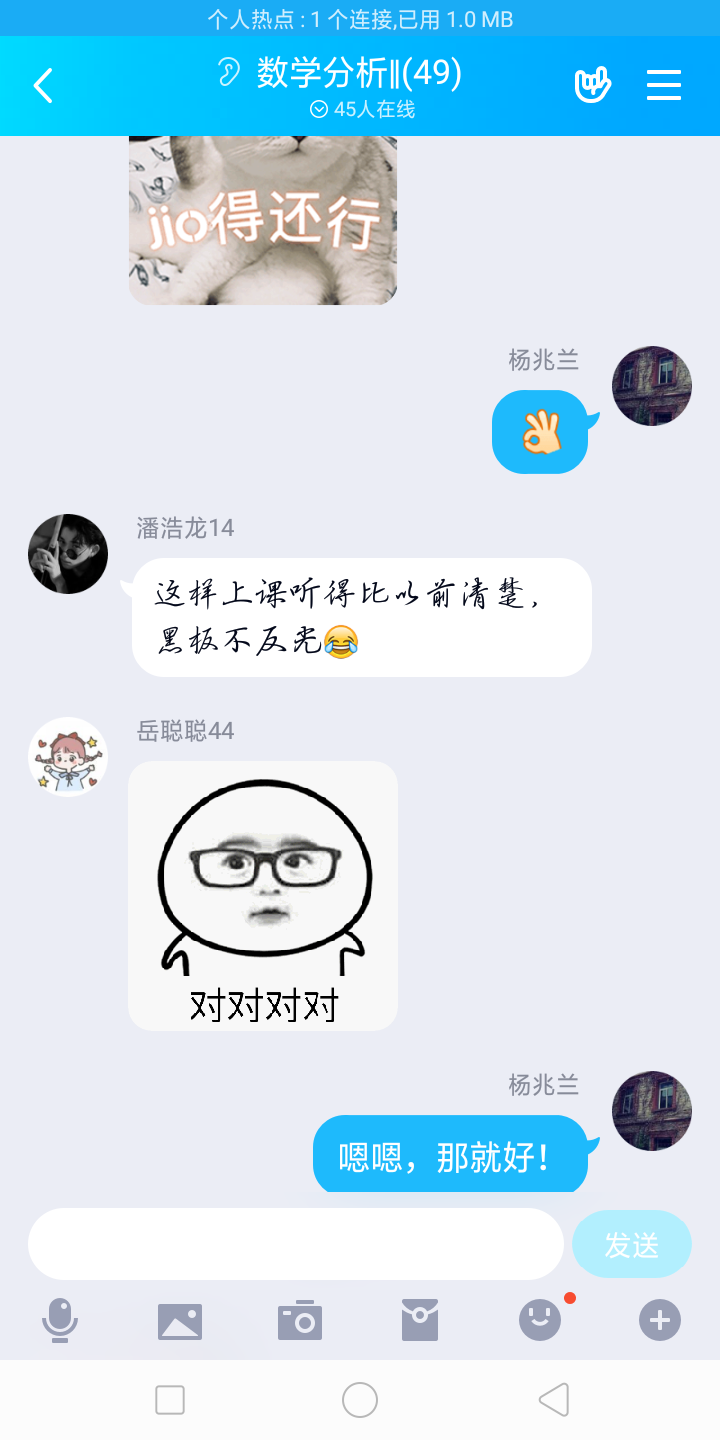The width and height of the screenshot is (720, 1440).
Task: Focus the message input field
Action: click(296, 1244)
